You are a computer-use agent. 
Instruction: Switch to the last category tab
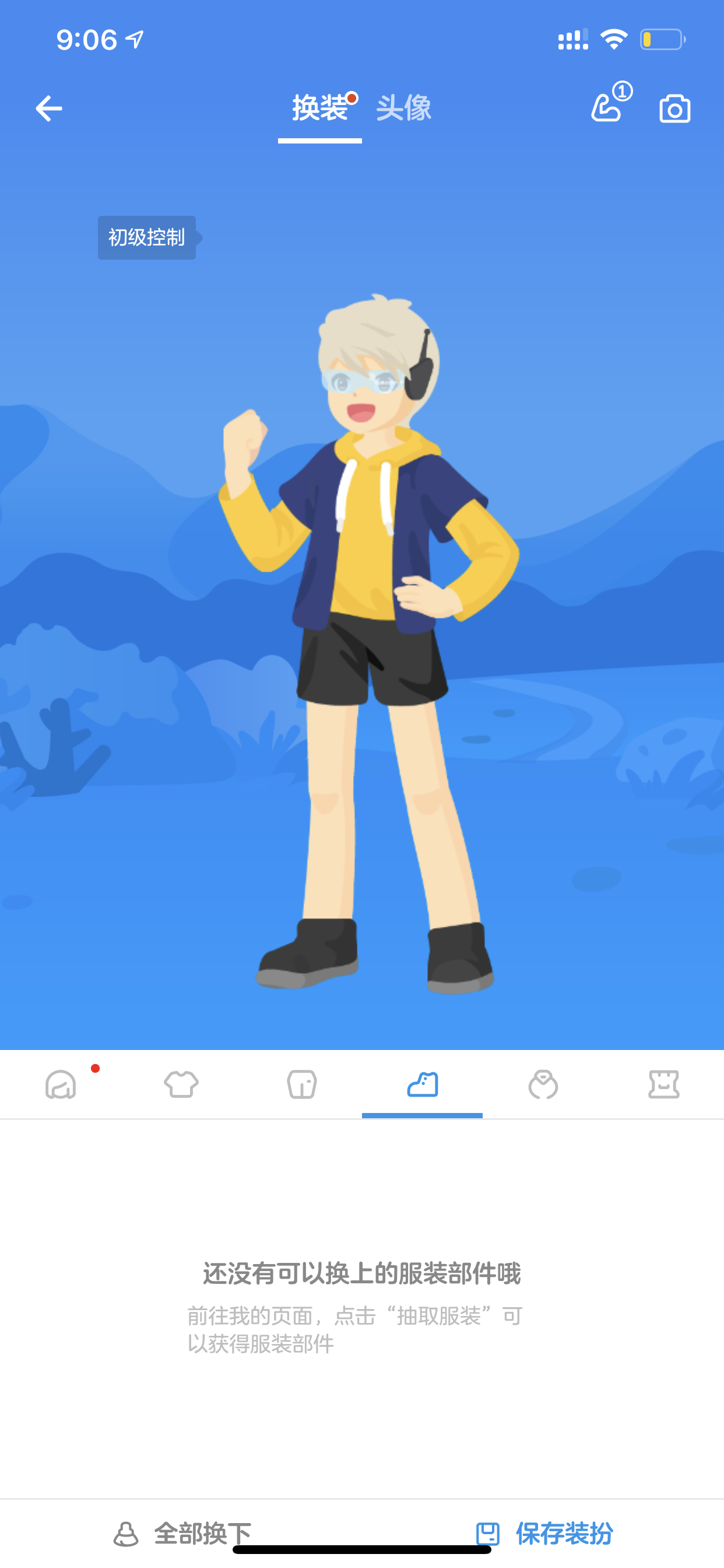click(663, 1084)
